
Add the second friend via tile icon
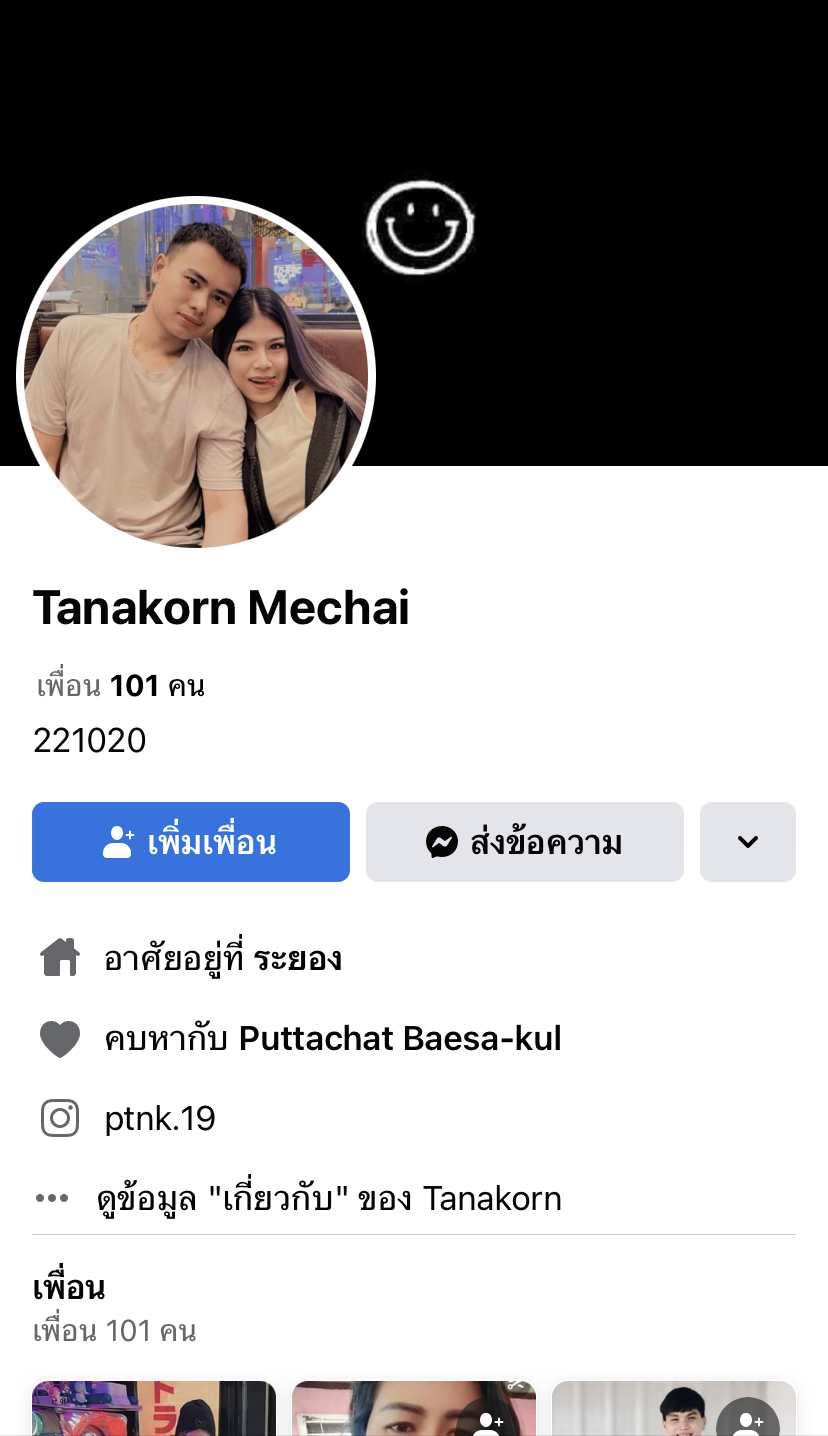tap(488, 1422)
